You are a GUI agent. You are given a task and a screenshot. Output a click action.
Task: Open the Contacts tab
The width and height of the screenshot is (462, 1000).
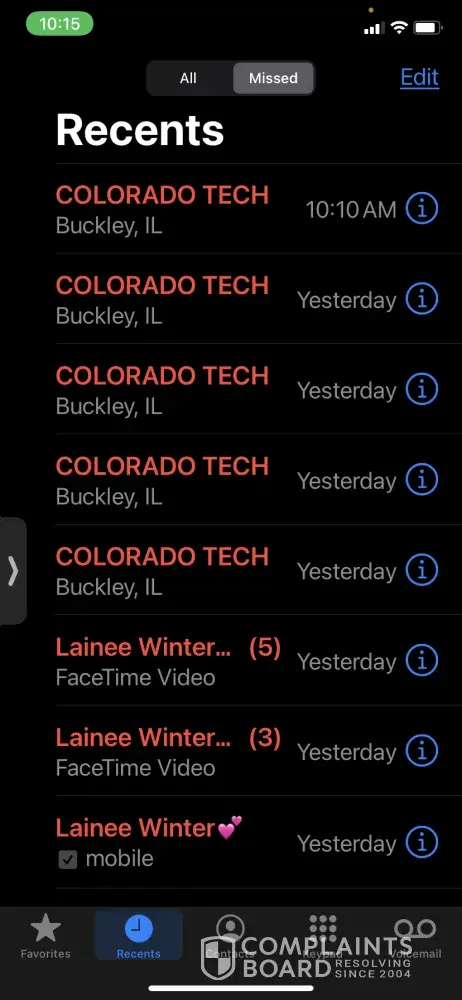tap(230, 936)
